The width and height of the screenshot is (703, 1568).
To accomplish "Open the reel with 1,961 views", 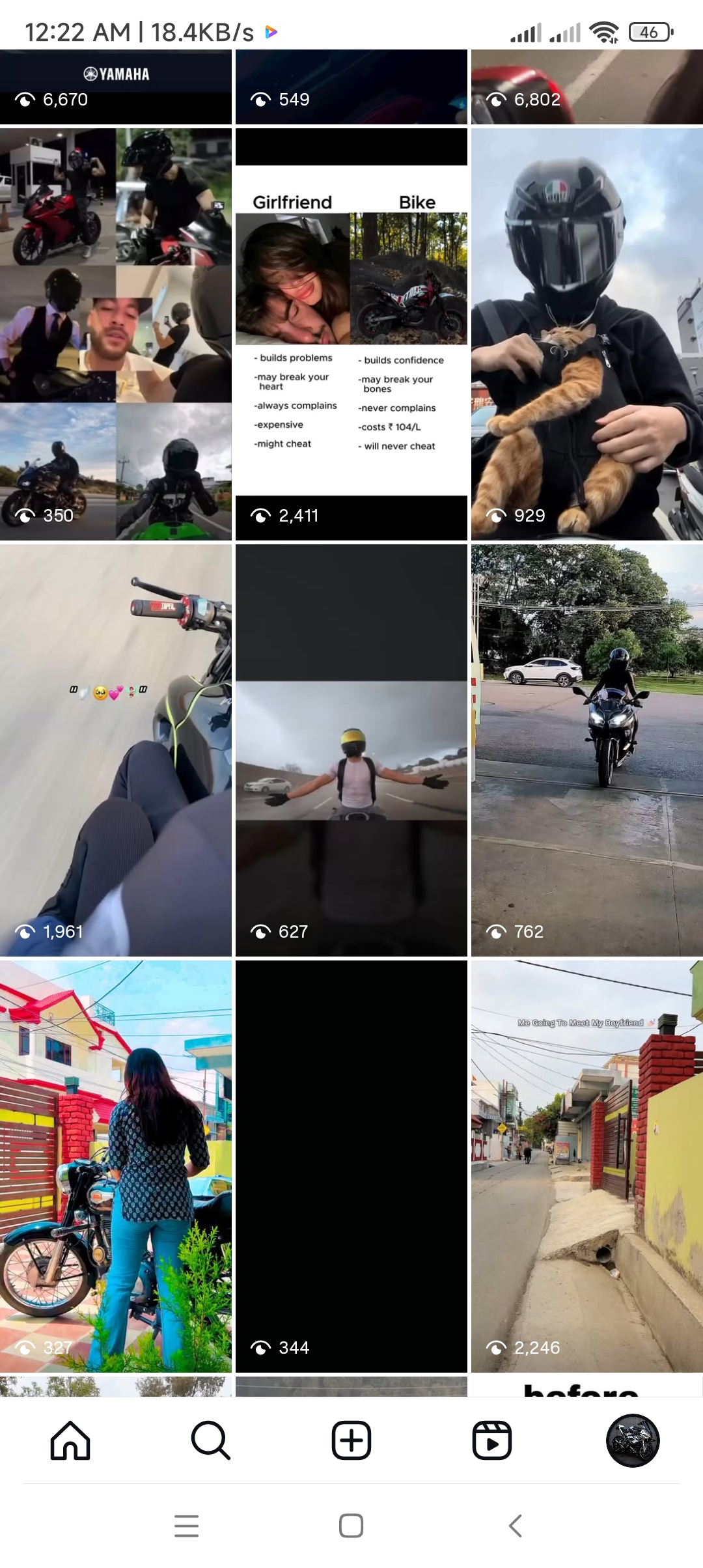I will click(x=116, y=750).
